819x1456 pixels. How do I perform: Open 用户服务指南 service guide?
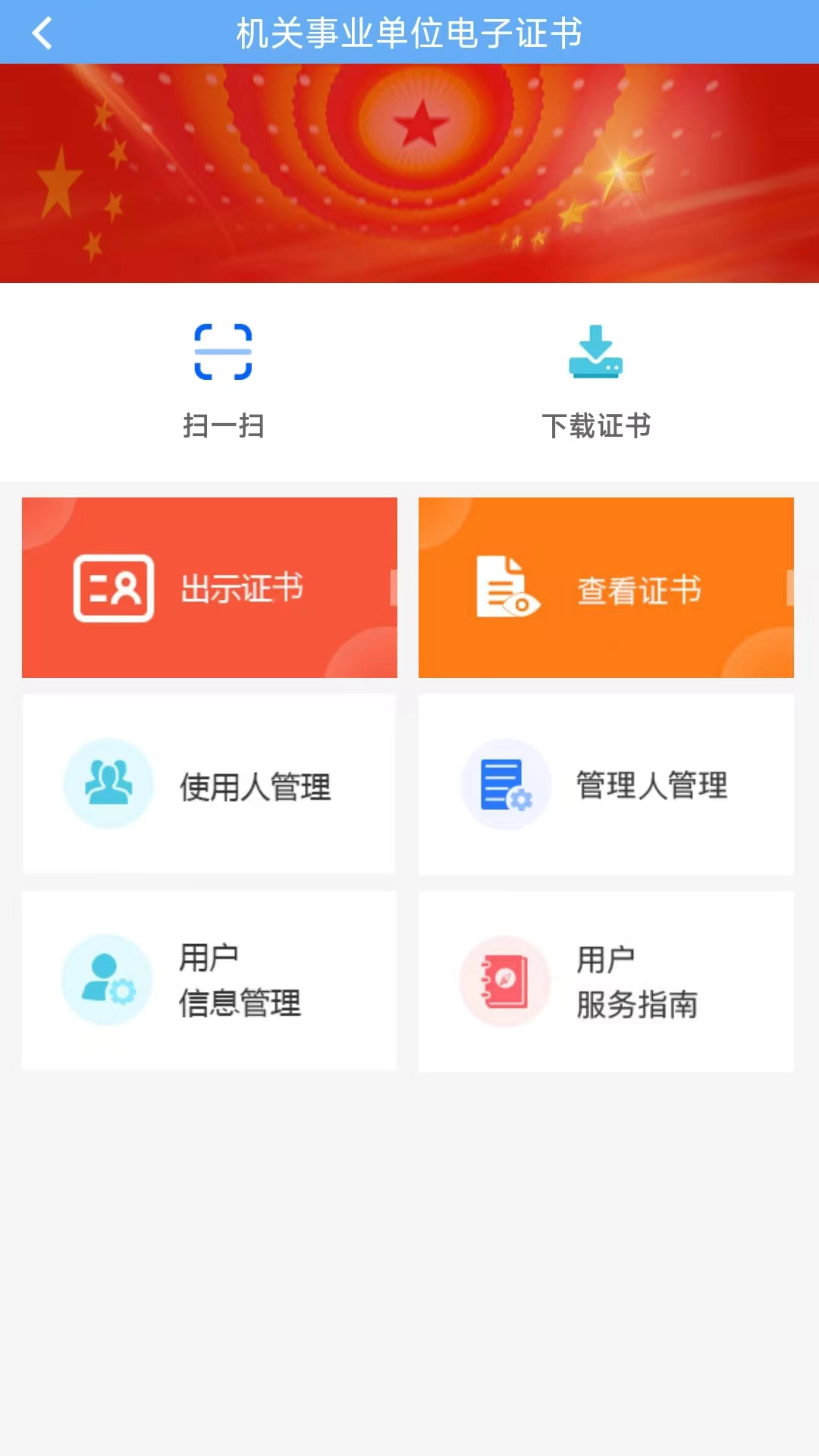coord(606,981)
